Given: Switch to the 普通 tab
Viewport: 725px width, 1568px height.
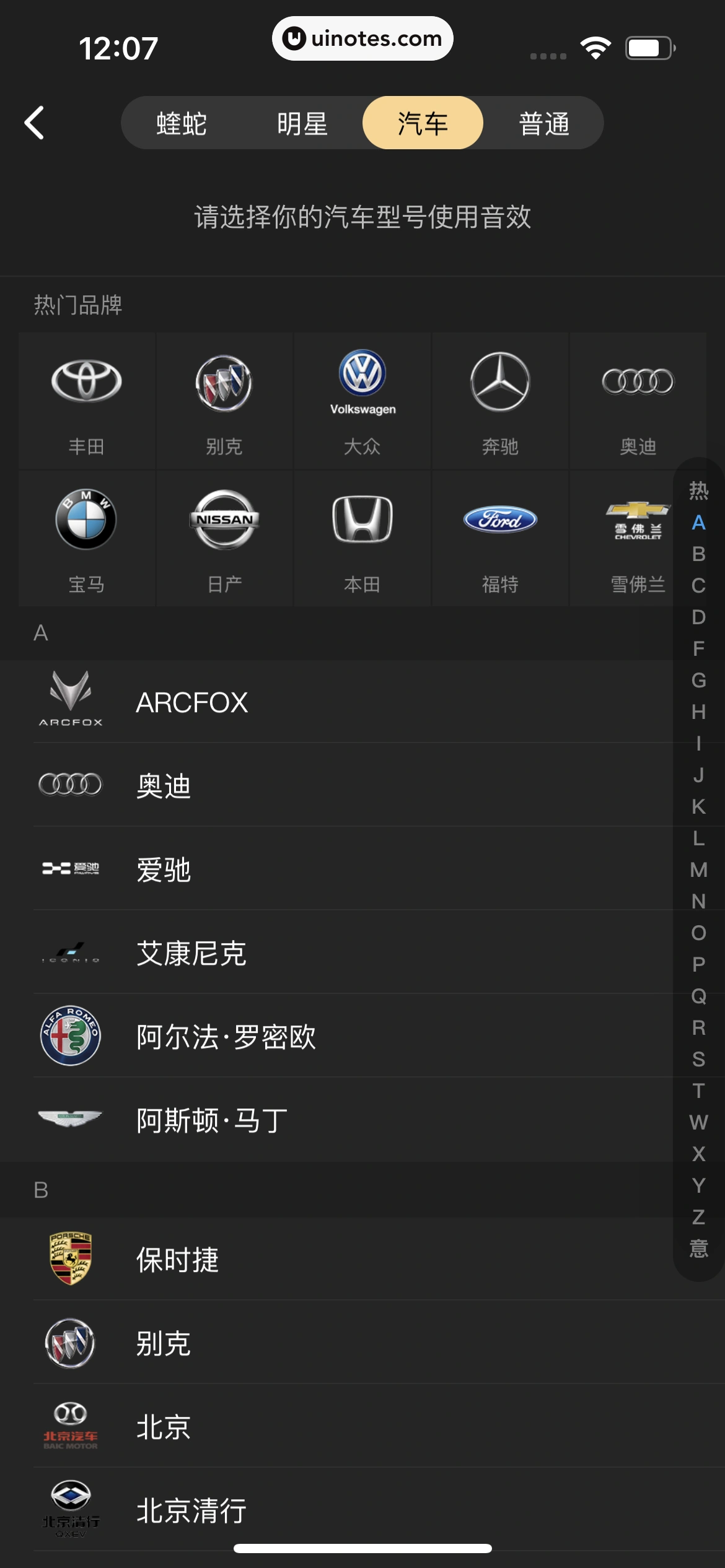Looking at the screenshot, I should pos(545,122).
